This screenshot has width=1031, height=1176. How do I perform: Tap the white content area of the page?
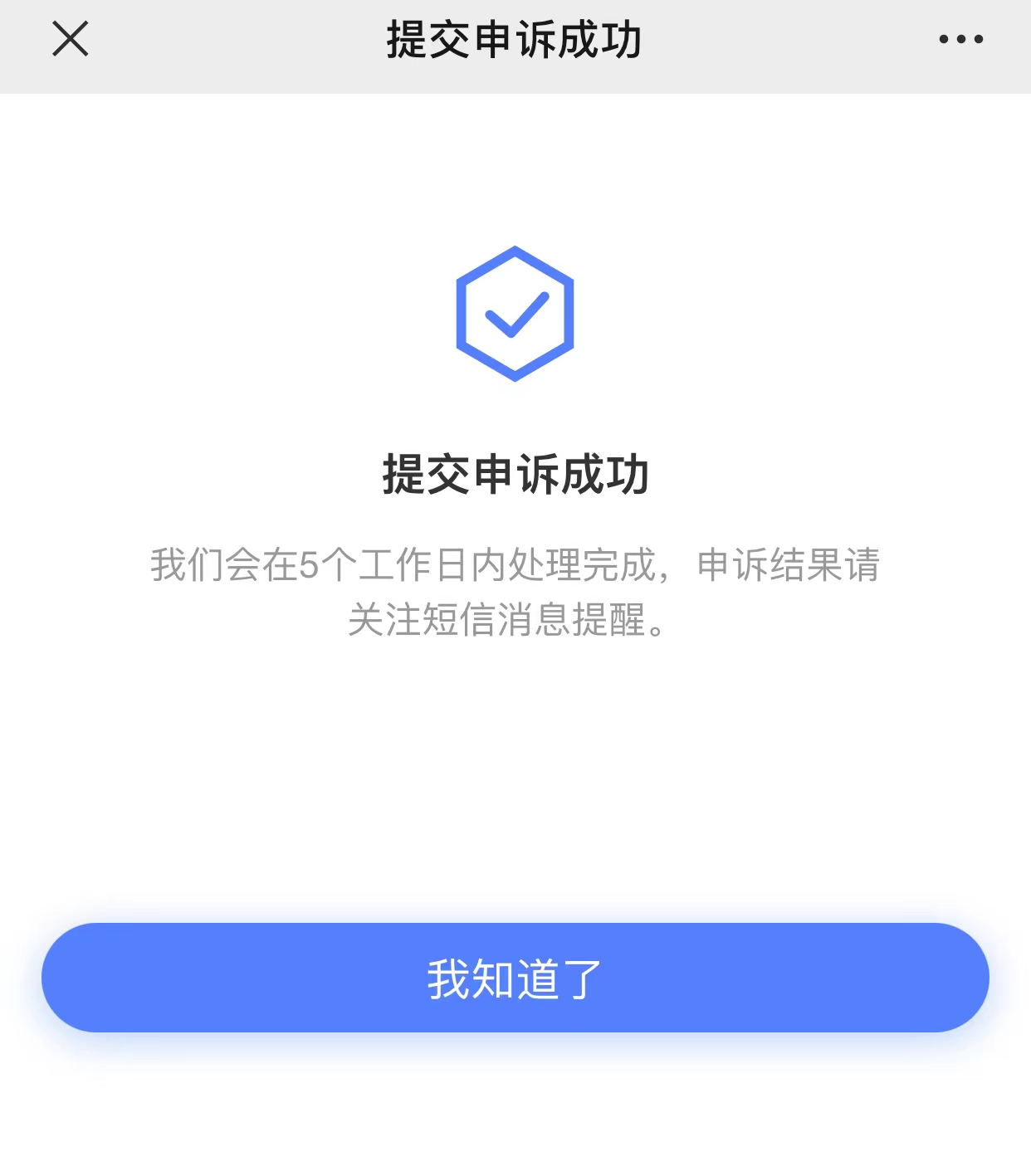tap(515, 788)
